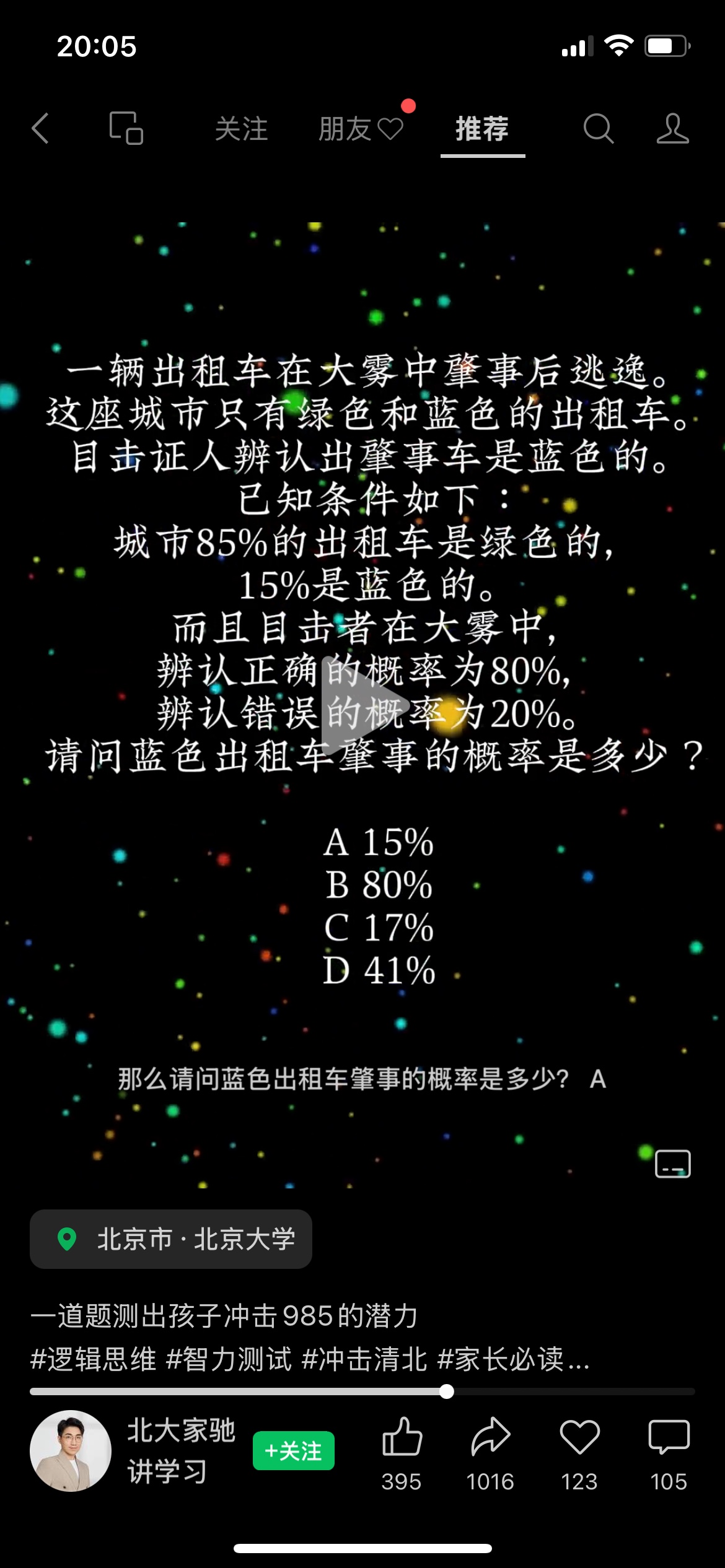
Task: Follow with the green +关注 button
Action: pos(294,1450)
